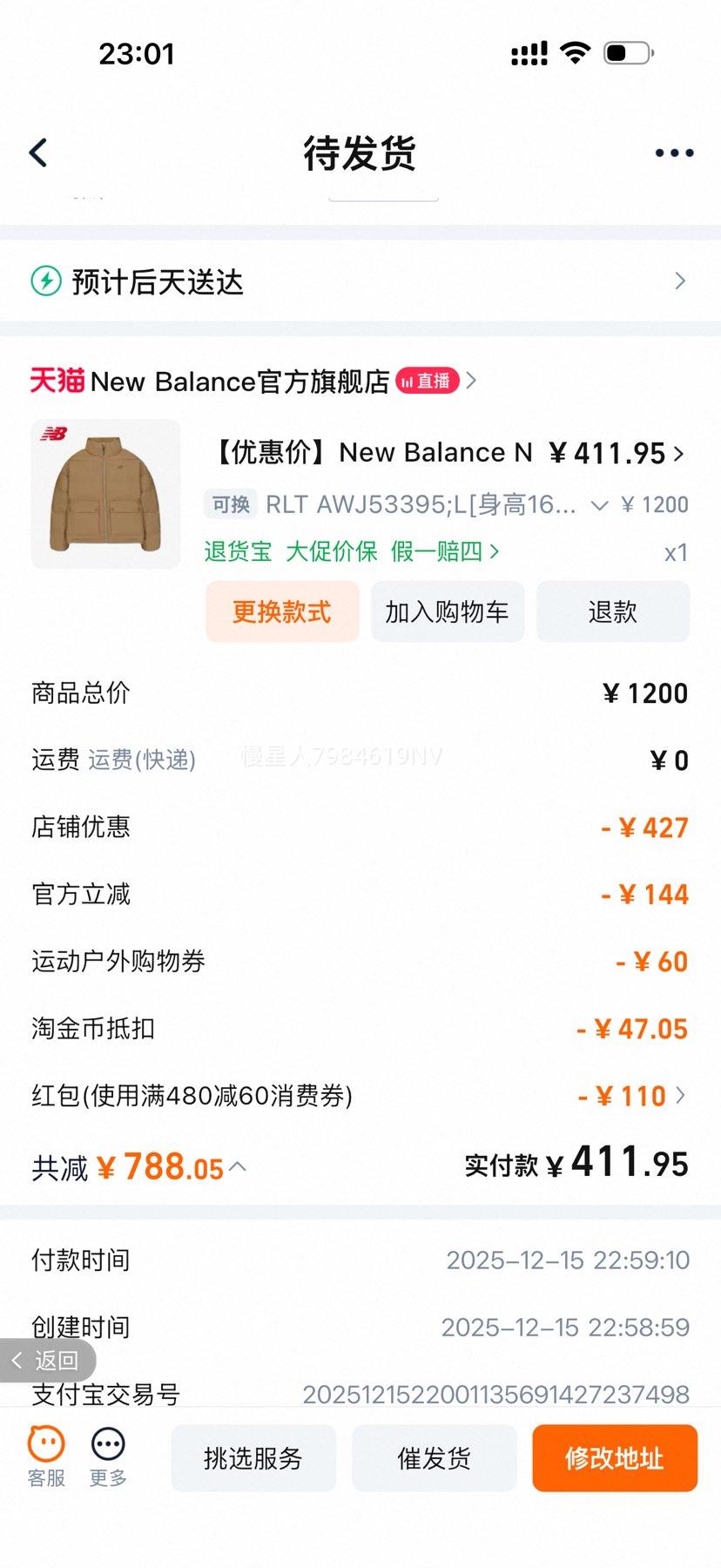The height and width of the screenshot is (1568, 721).
Task: Tap the back arrow at top left
Action: pos(37,152)
